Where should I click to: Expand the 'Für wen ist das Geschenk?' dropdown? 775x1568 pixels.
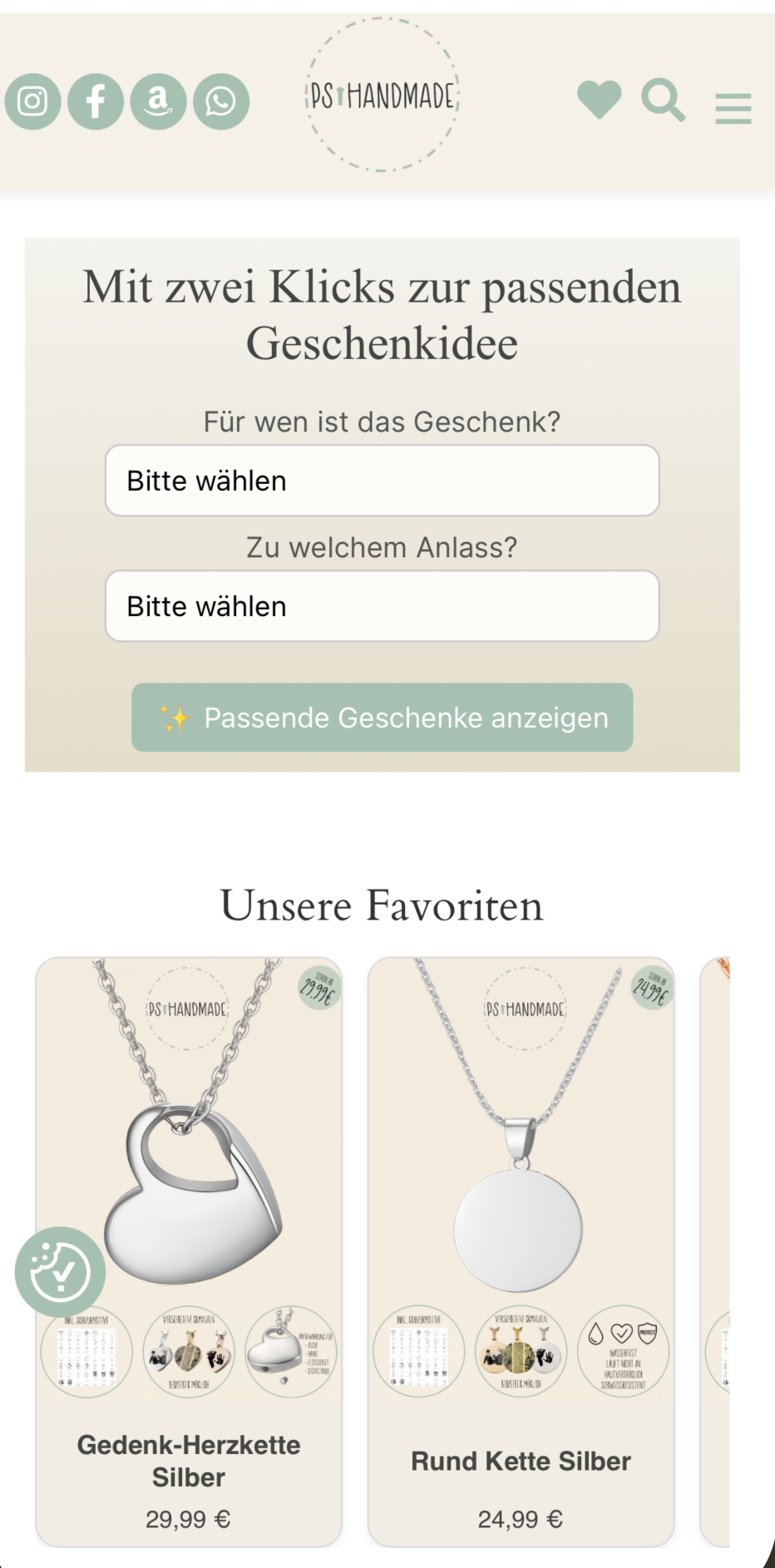pos(383,481)
